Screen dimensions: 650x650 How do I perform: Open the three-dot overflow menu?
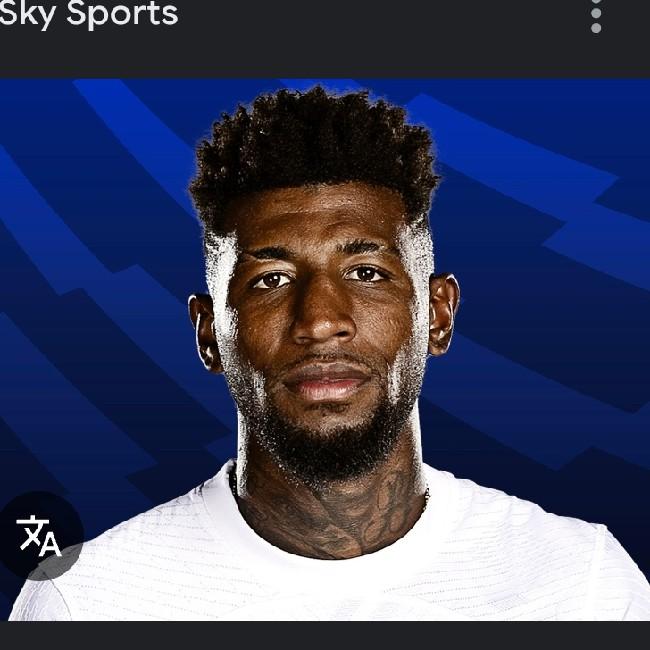tap(596, 15)
